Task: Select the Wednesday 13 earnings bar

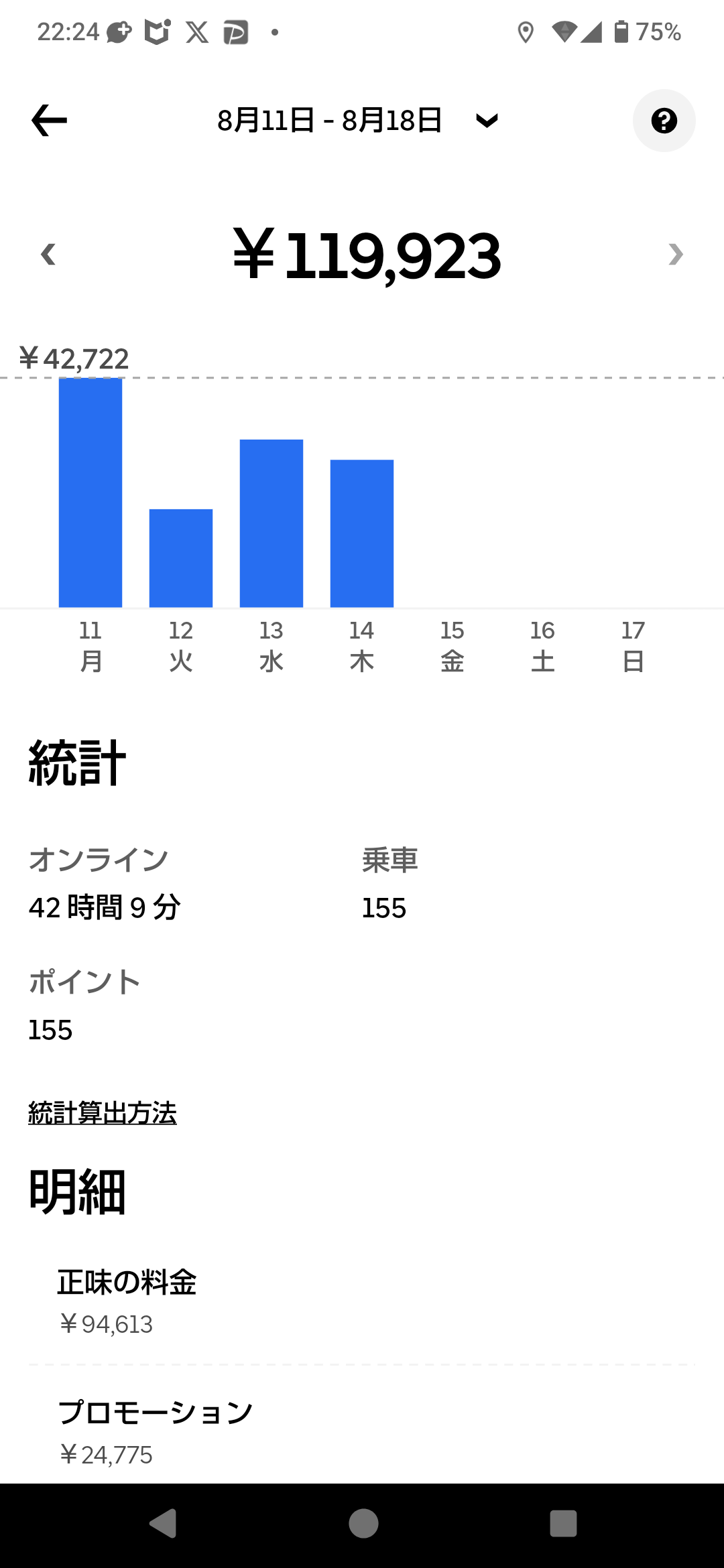Action: click(271, 523)
